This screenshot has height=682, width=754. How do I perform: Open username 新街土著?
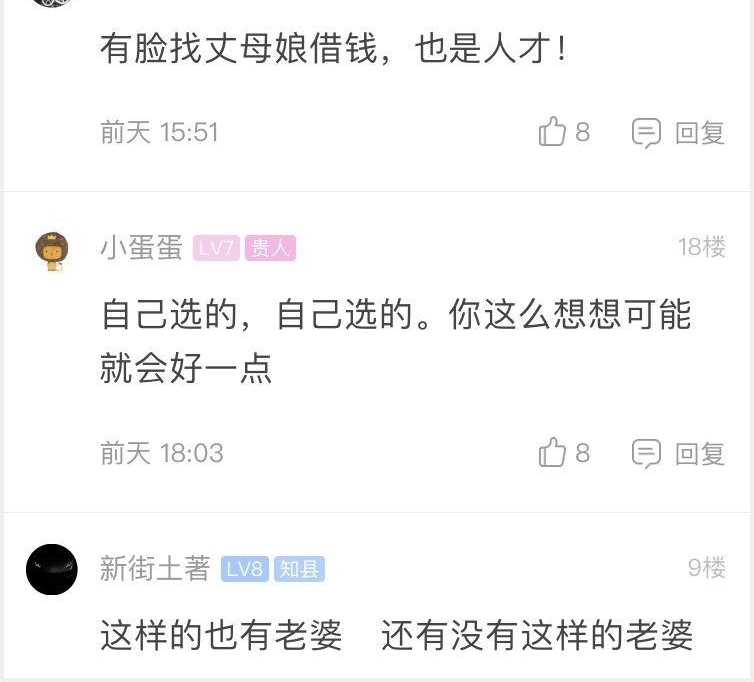tap(155, 569)
